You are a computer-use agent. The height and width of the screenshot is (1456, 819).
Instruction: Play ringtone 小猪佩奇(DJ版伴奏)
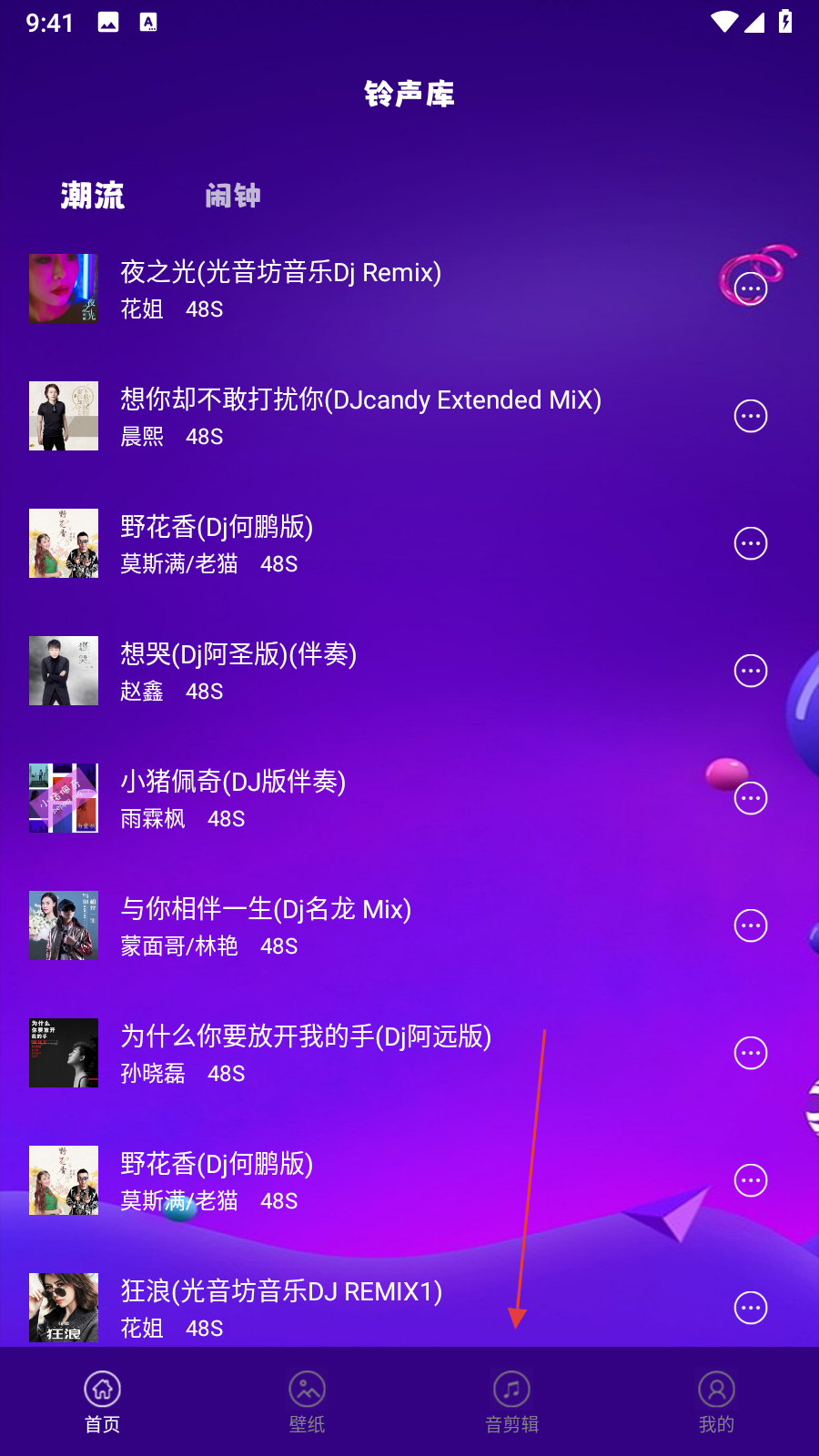[x=233, y=783]
